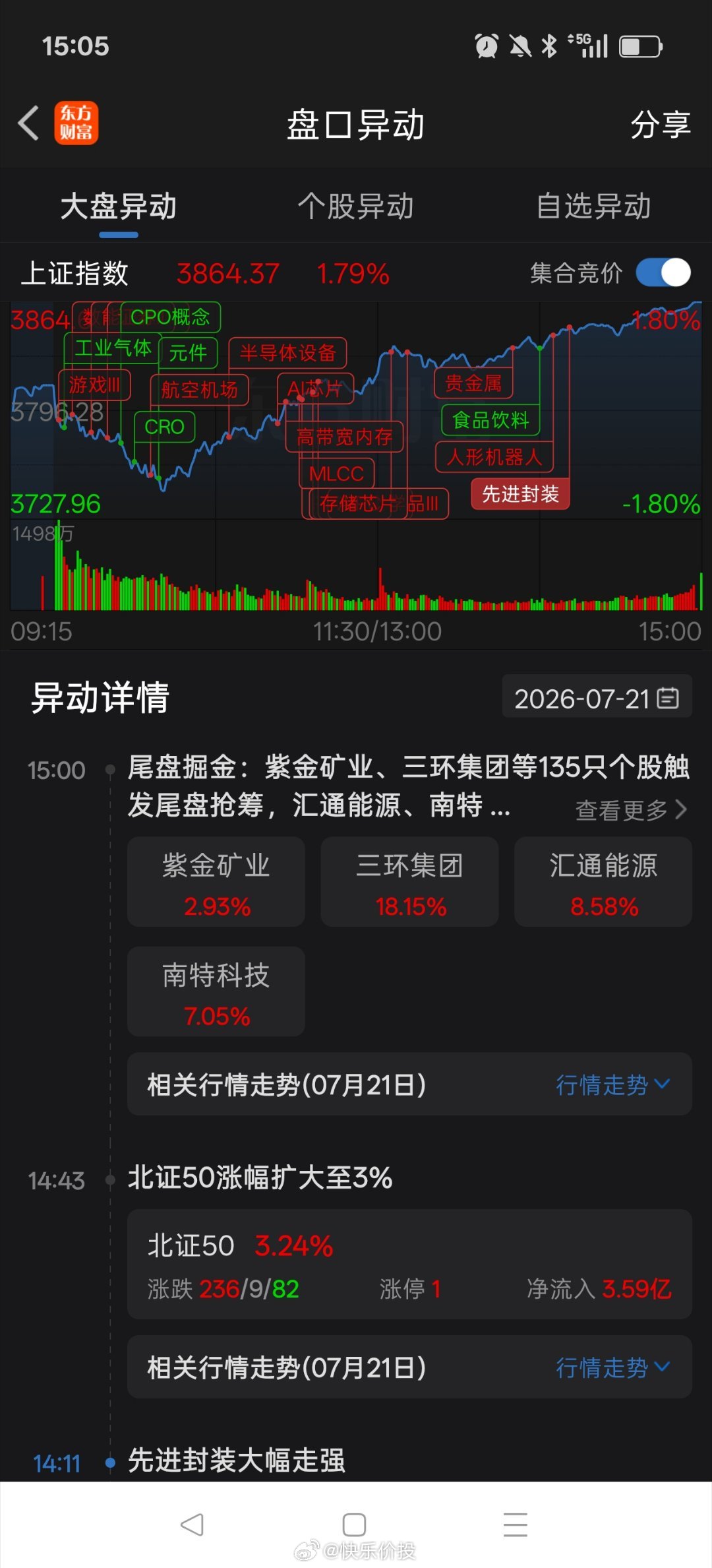Expand 行情走势 under the 15:00 event
Screen dimensions: 712x1568
pyautogui.click(x=613, y=1084)
